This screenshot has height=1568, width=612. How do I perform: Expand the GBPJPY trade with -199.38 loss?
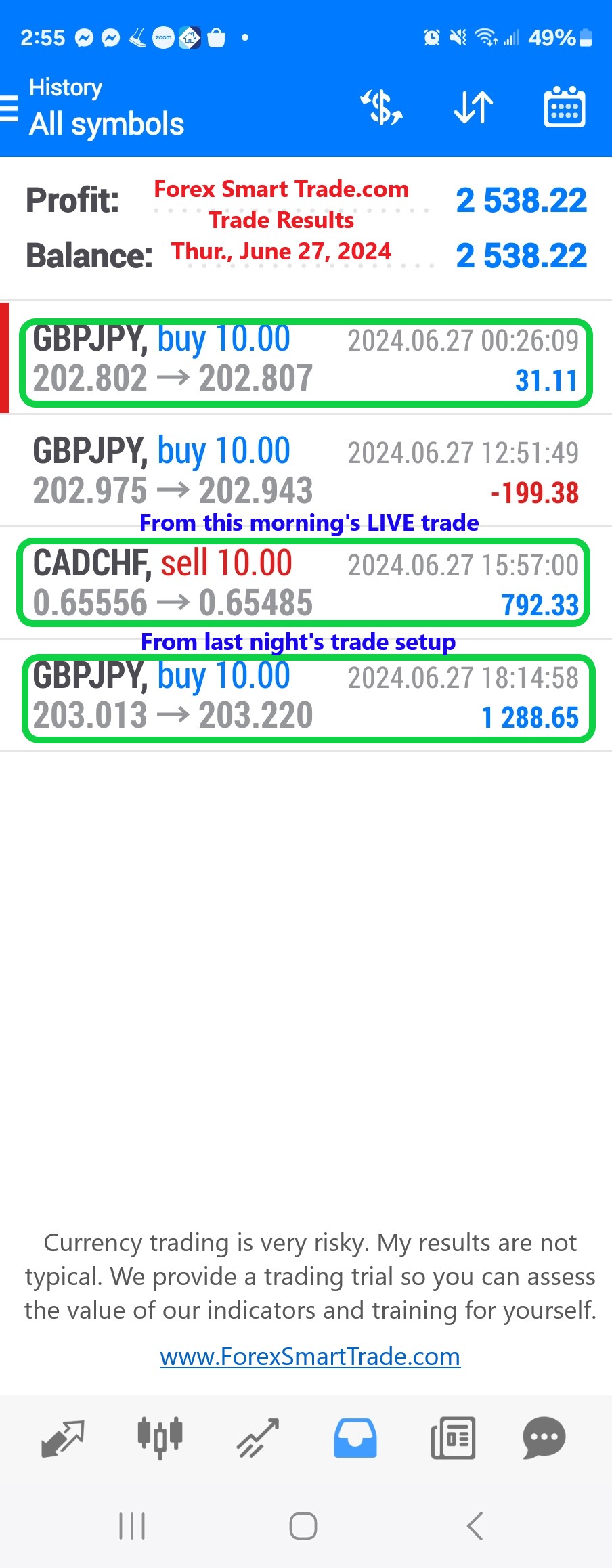click(306, 471)
